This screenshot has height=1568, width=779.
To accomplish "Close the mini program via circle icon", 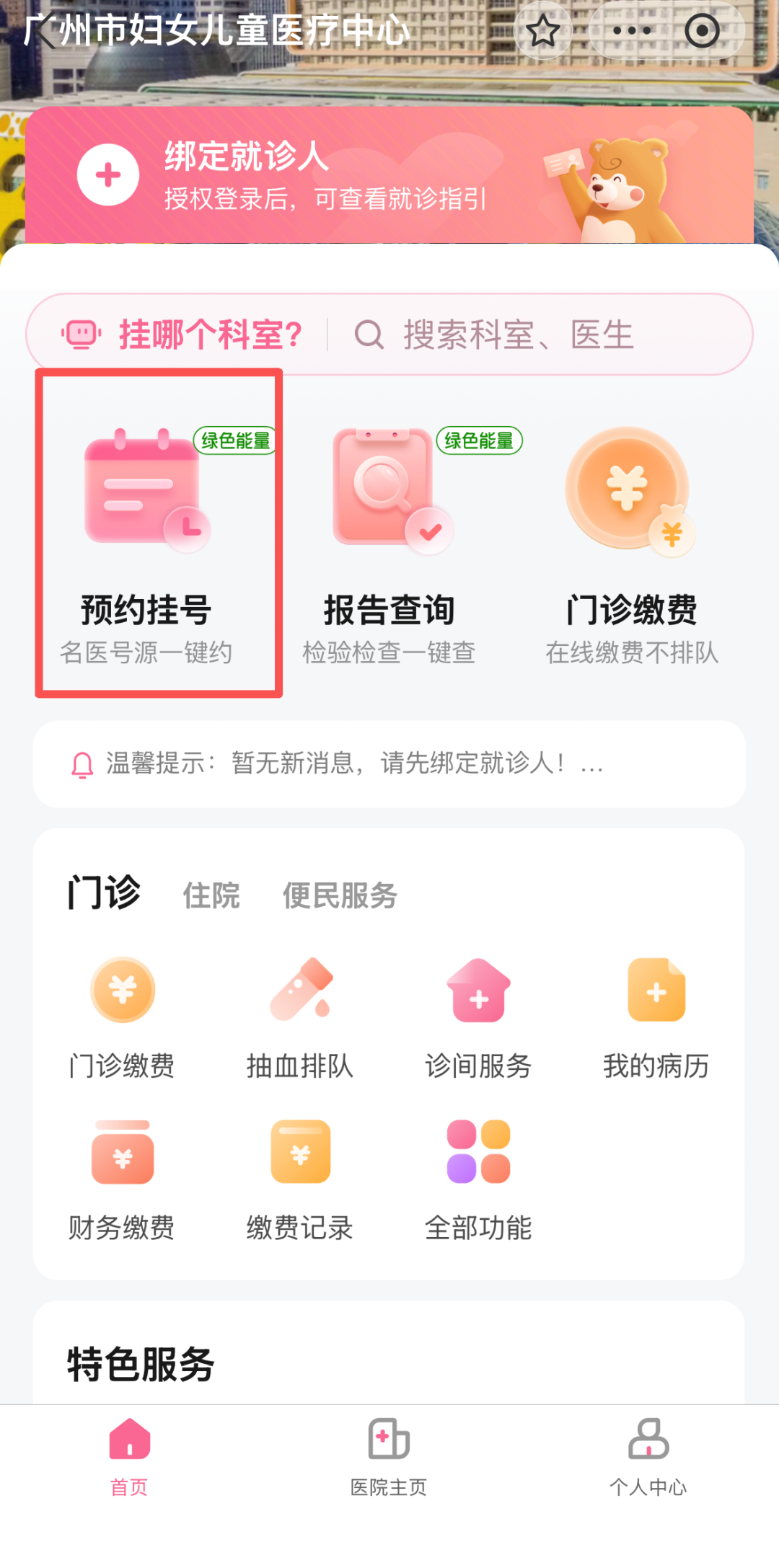I will pos(702,31).
